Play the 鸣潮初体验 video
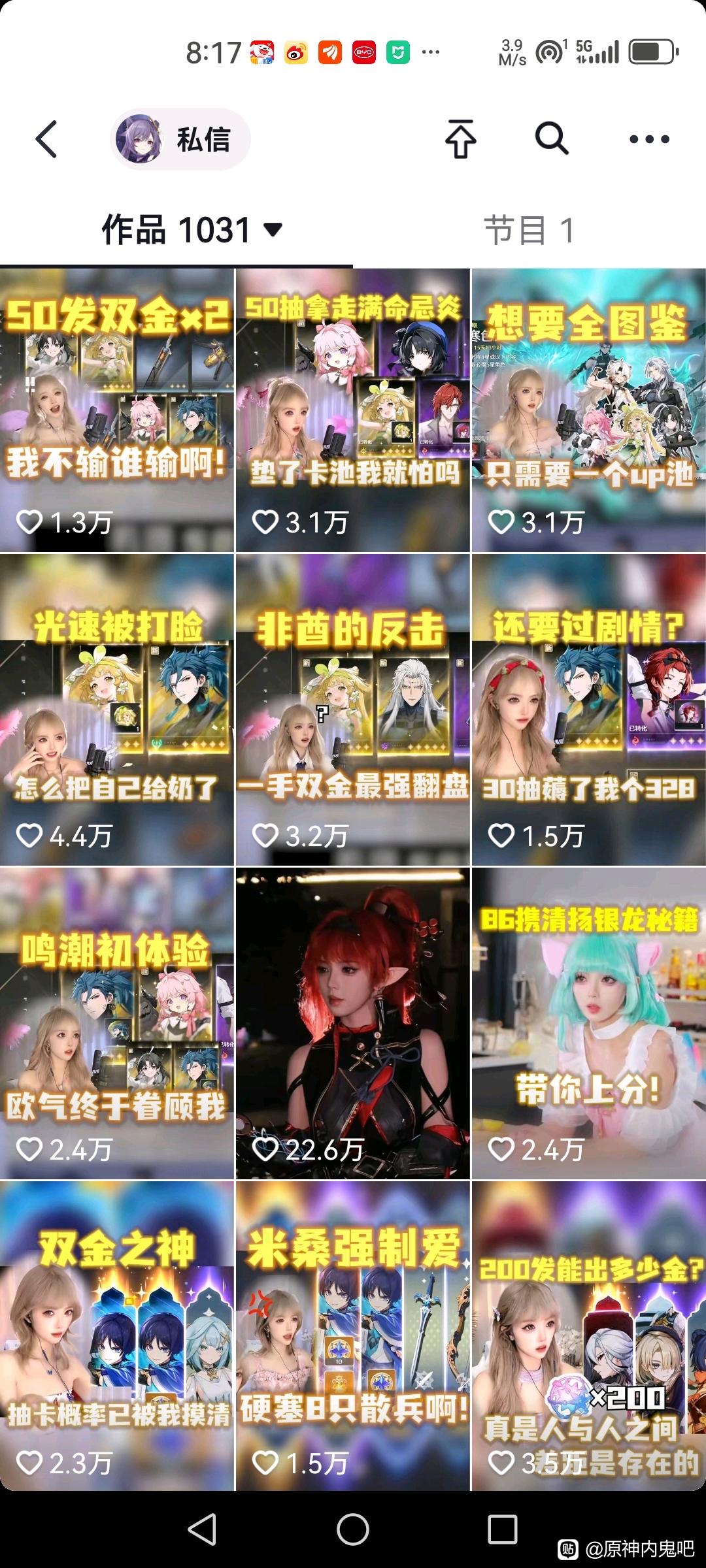The height and width of the screenshot is (1568, 706). pyautogui.click(x=117, y=1023)
